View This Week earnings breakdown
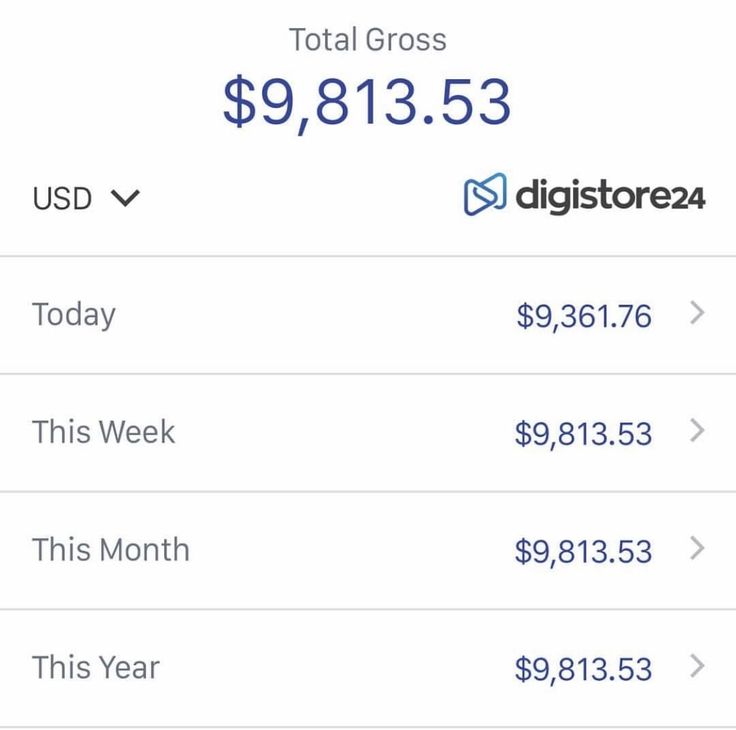Image resolution: width=736 pixels, height=730 pixels. point(697,432)
